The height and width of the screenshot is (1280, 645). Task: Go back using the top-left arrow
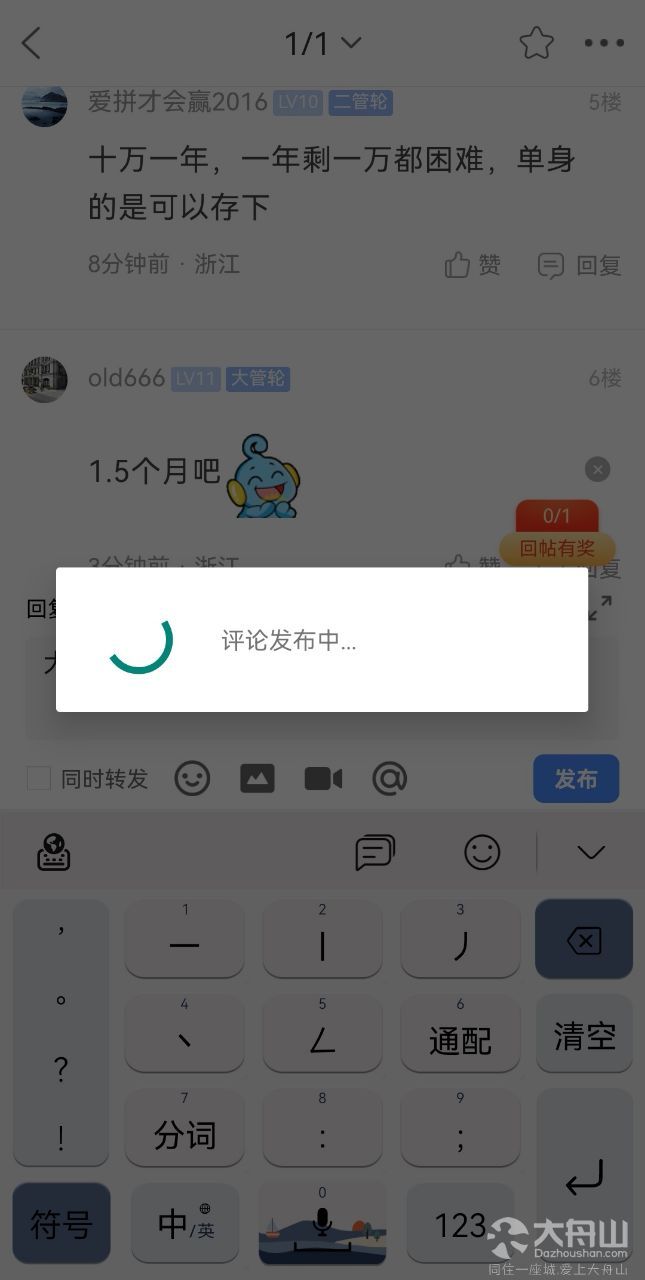[32, 43]
